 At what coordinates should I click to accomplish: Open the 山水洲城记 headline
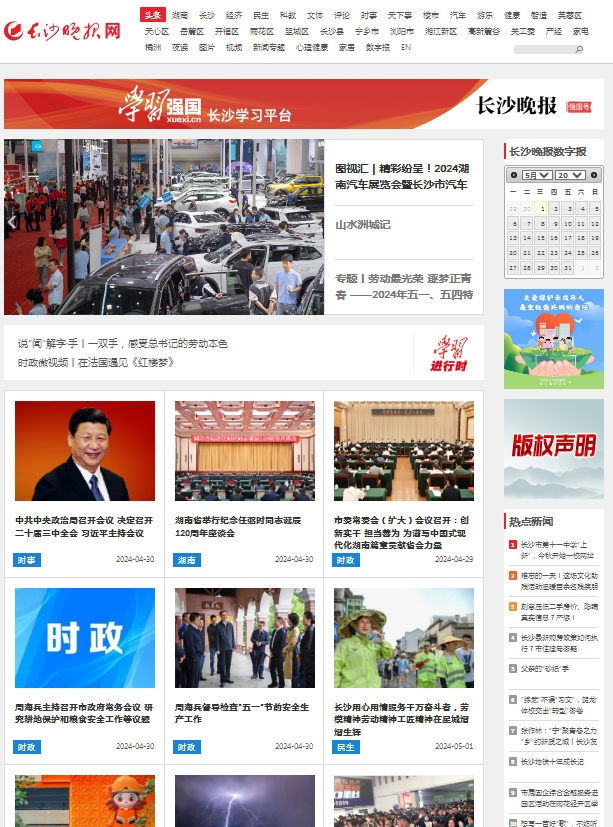pyautogui.click(x=362, y=224)
